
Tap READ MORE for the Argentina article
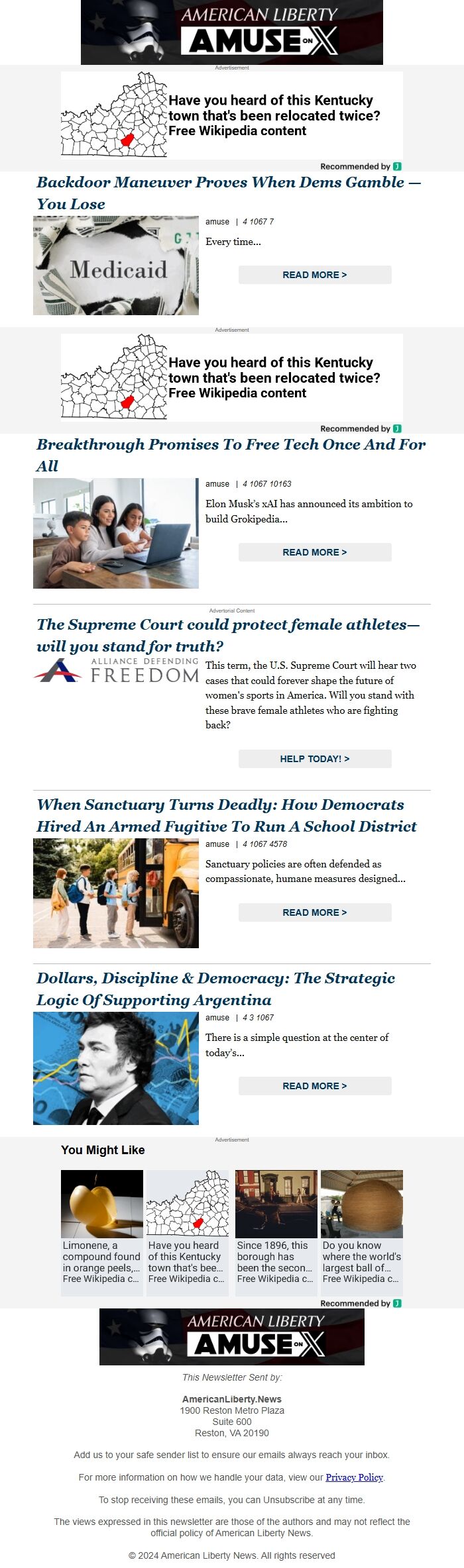point(315,1086)
